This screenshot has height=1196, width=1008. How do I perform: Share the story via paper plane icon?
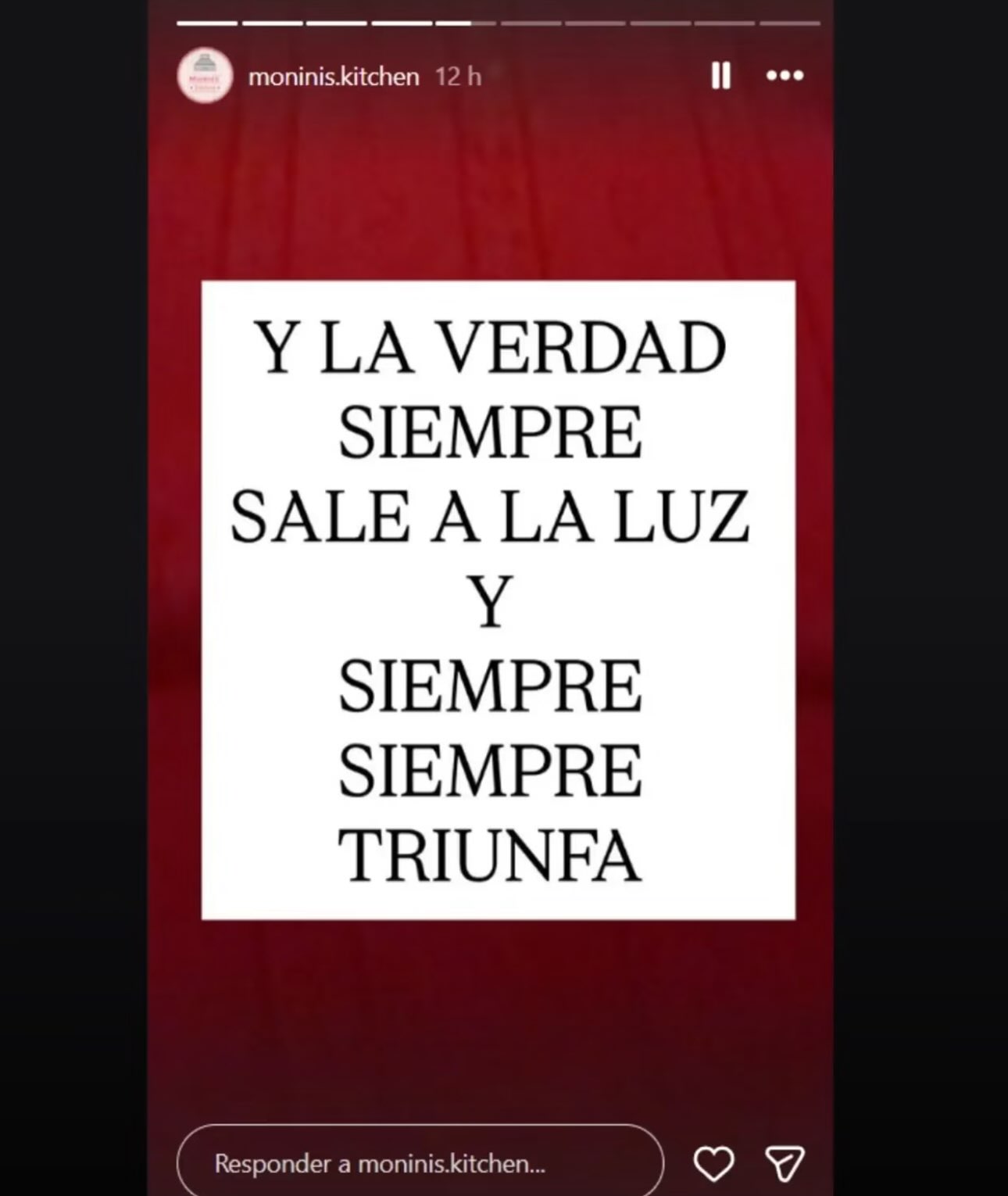[x=785, y=1163]
